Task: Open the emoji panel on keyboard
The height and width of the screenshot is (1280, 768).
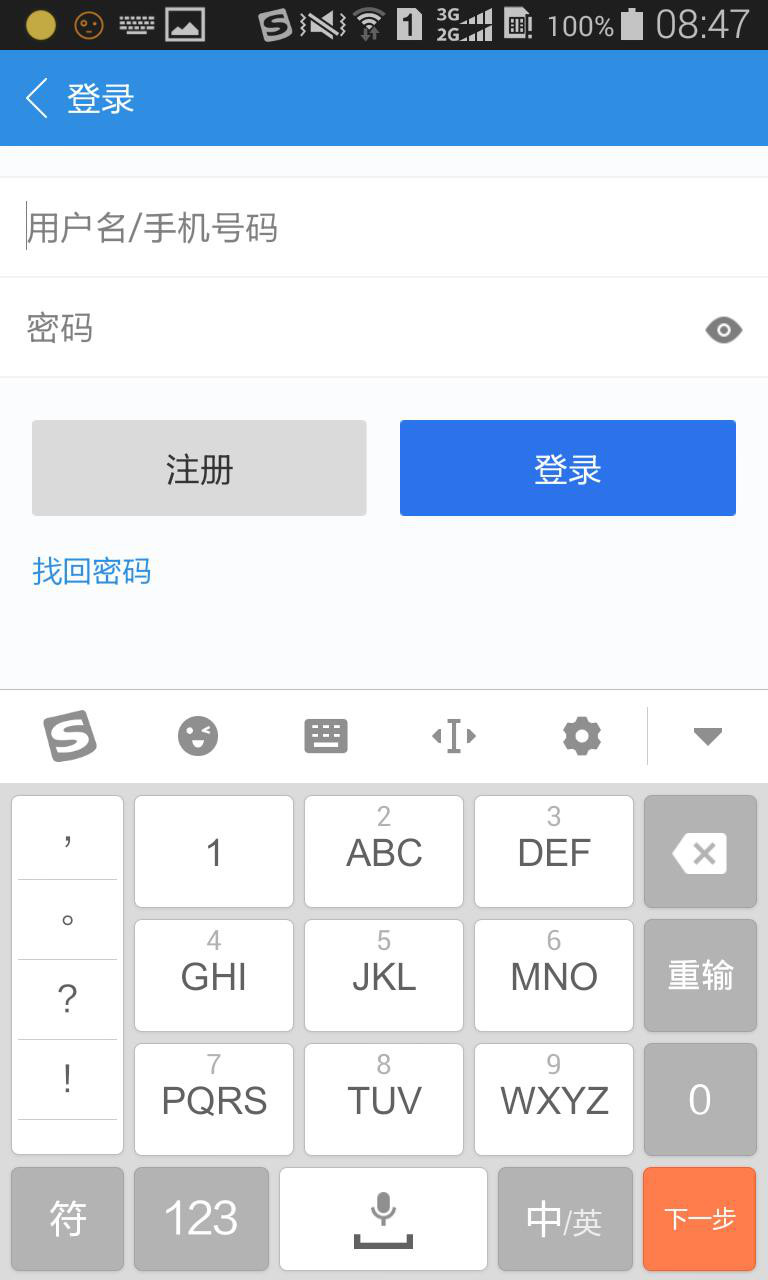Action: tap(198, 737)
